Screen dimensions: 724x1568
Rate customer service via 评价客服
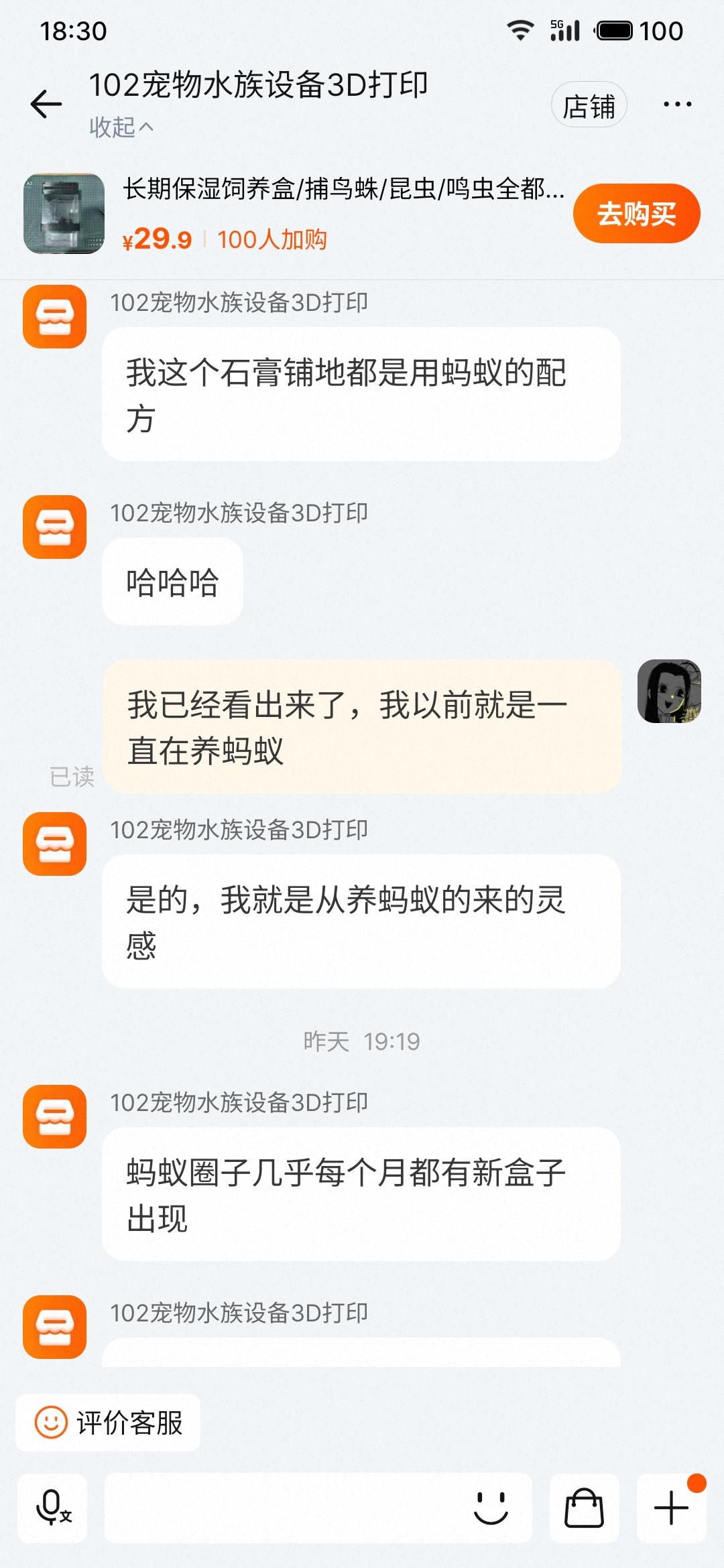click(108, 1423)
